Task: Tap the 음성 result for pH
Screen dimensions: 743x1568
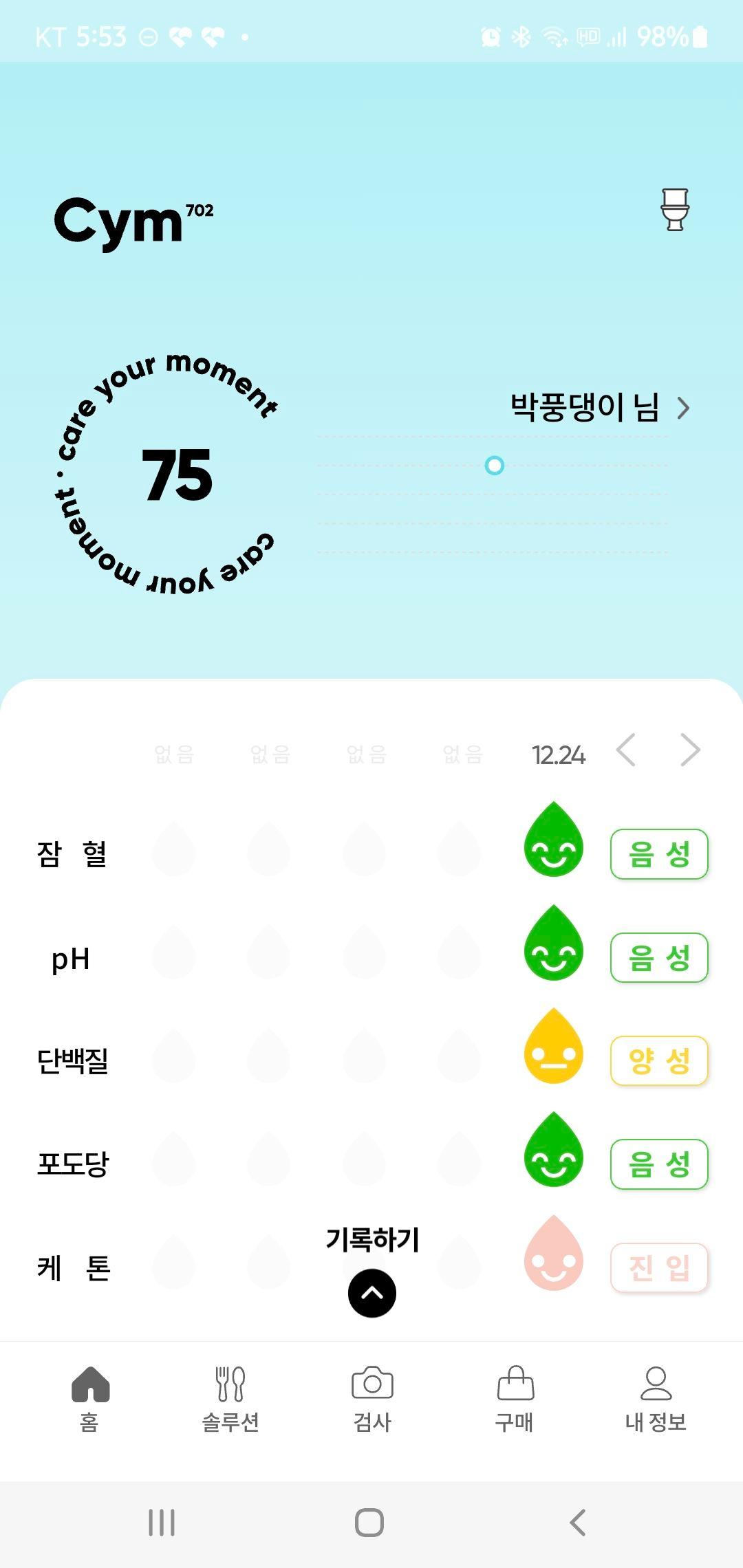Action: (659, 957)
